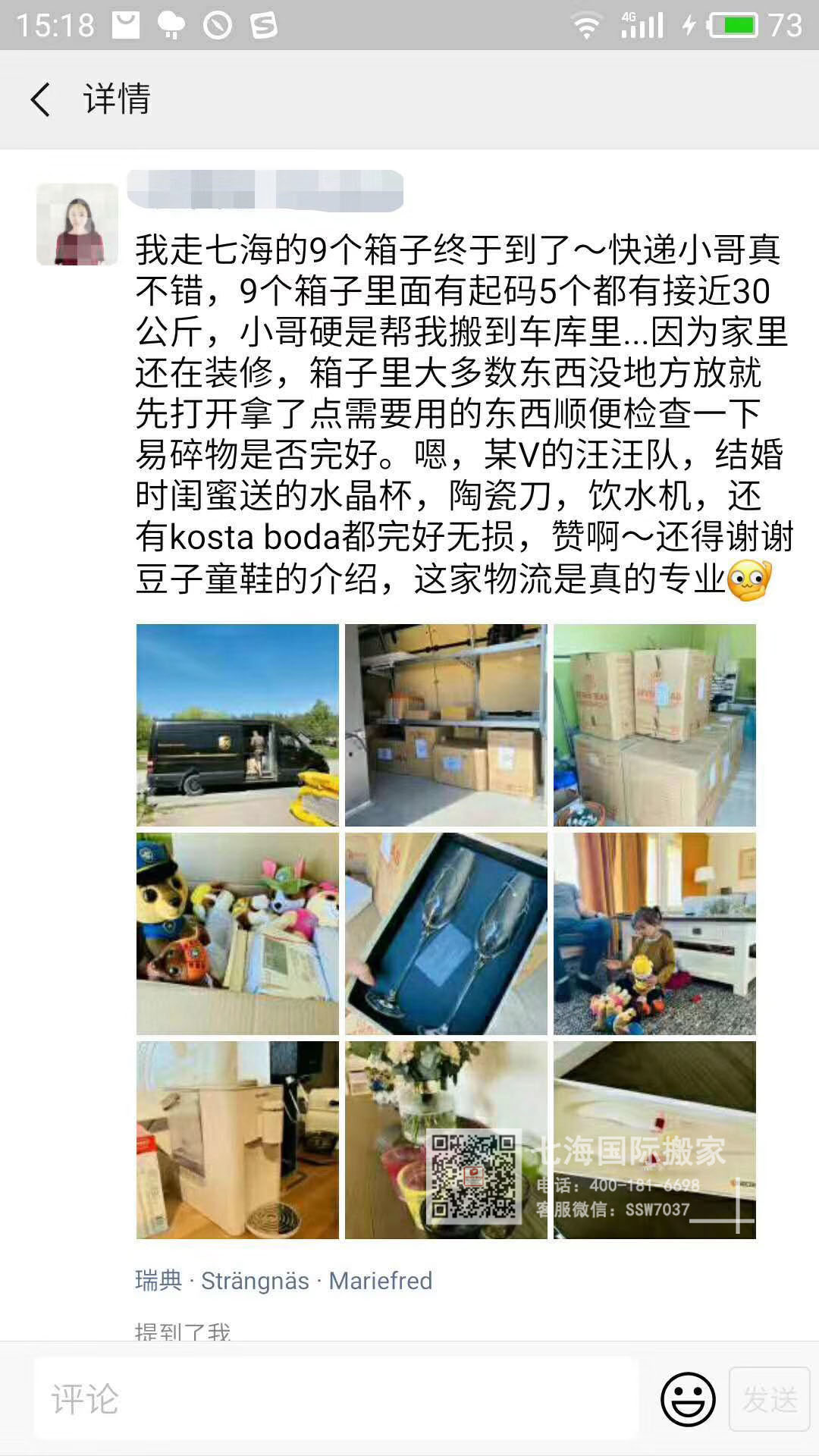View the child playing on floor photo
Viewport: 819px width, 1456px height.
654,934
